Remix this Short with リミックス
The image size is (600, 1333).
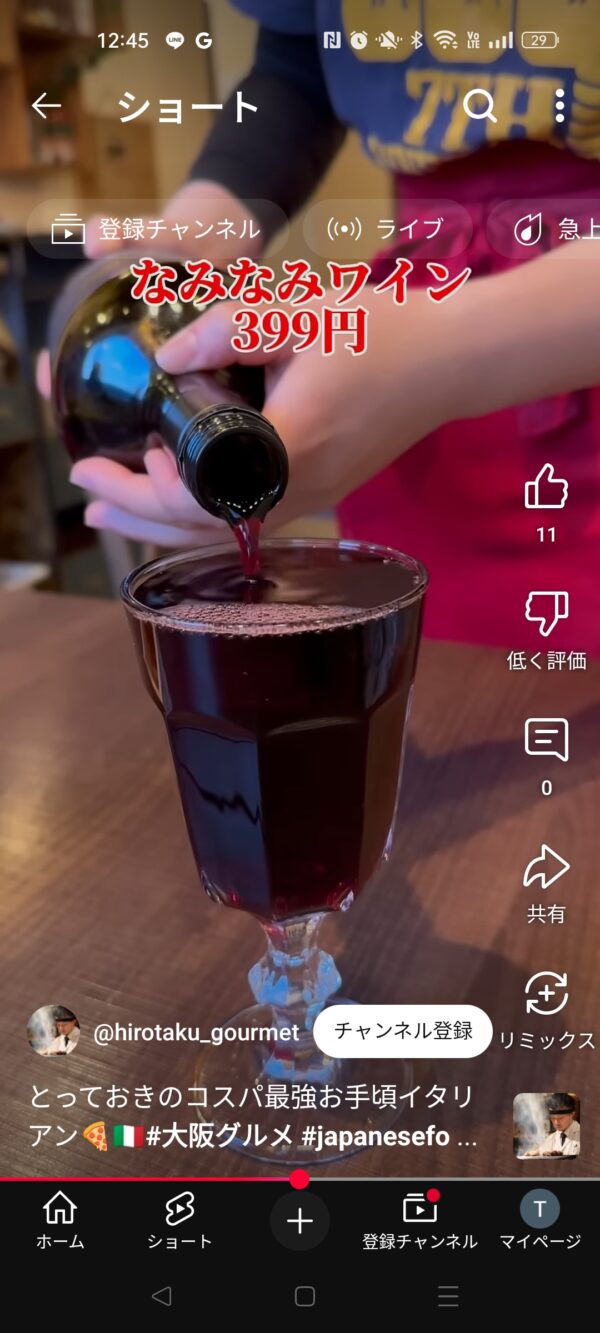tap(546, 995)
